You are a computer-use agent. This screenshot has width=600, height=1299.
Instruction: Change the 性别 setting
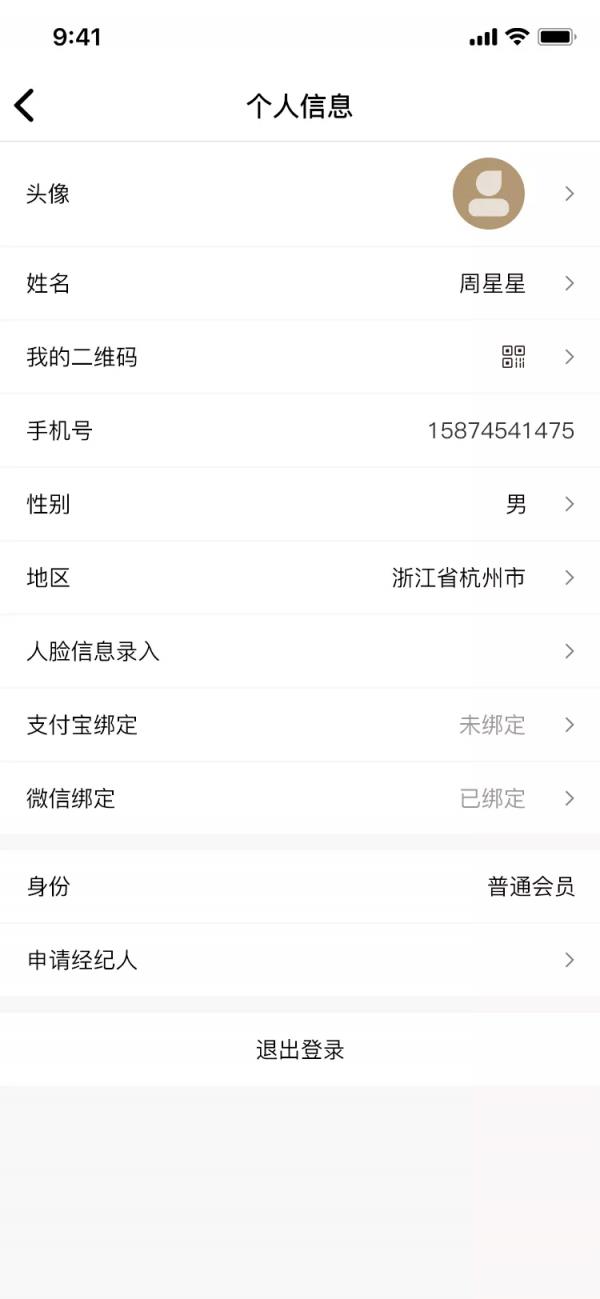pyautogui.click(x=300, y=504)
